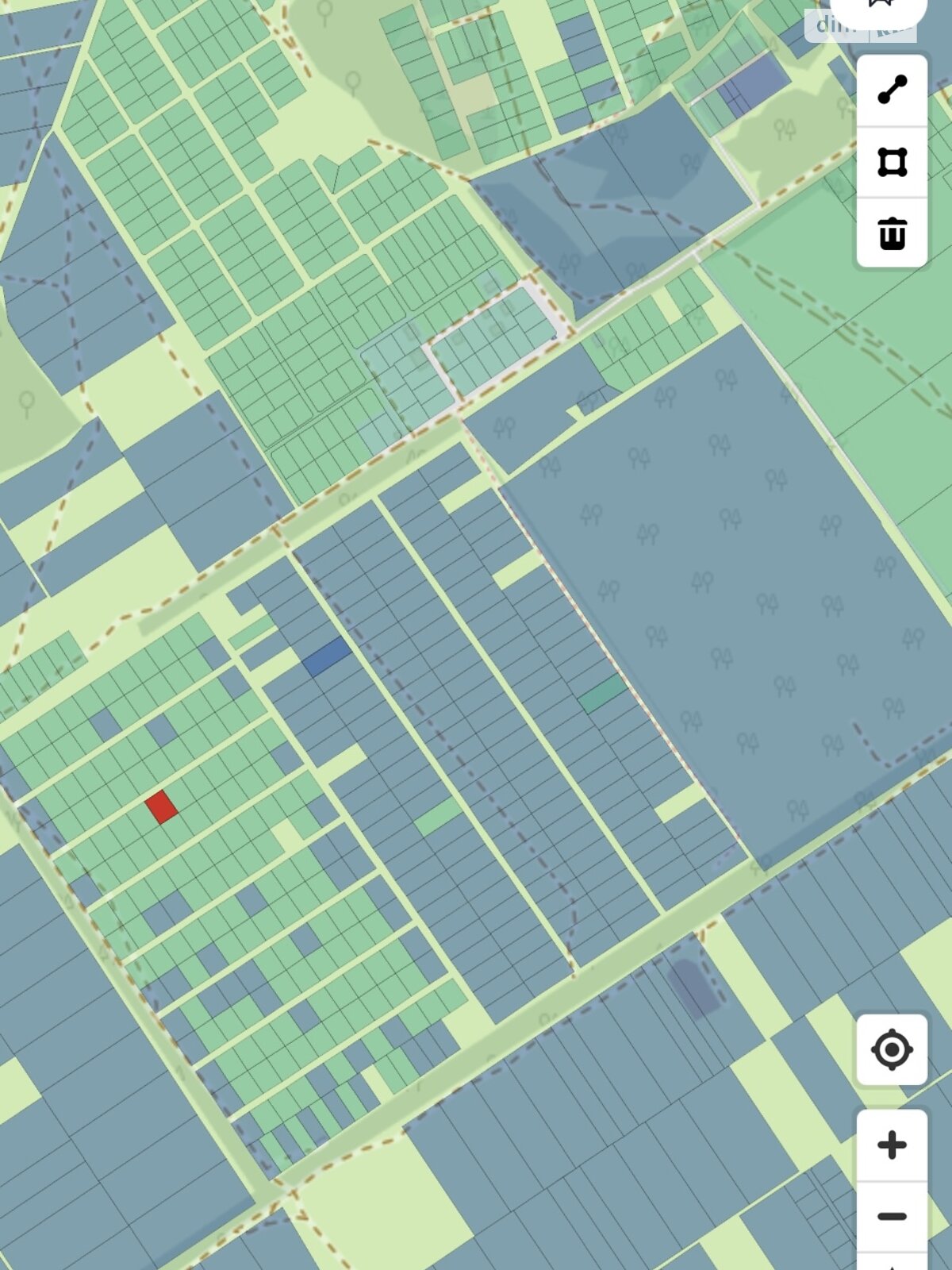Center map on my current location

892,1049
